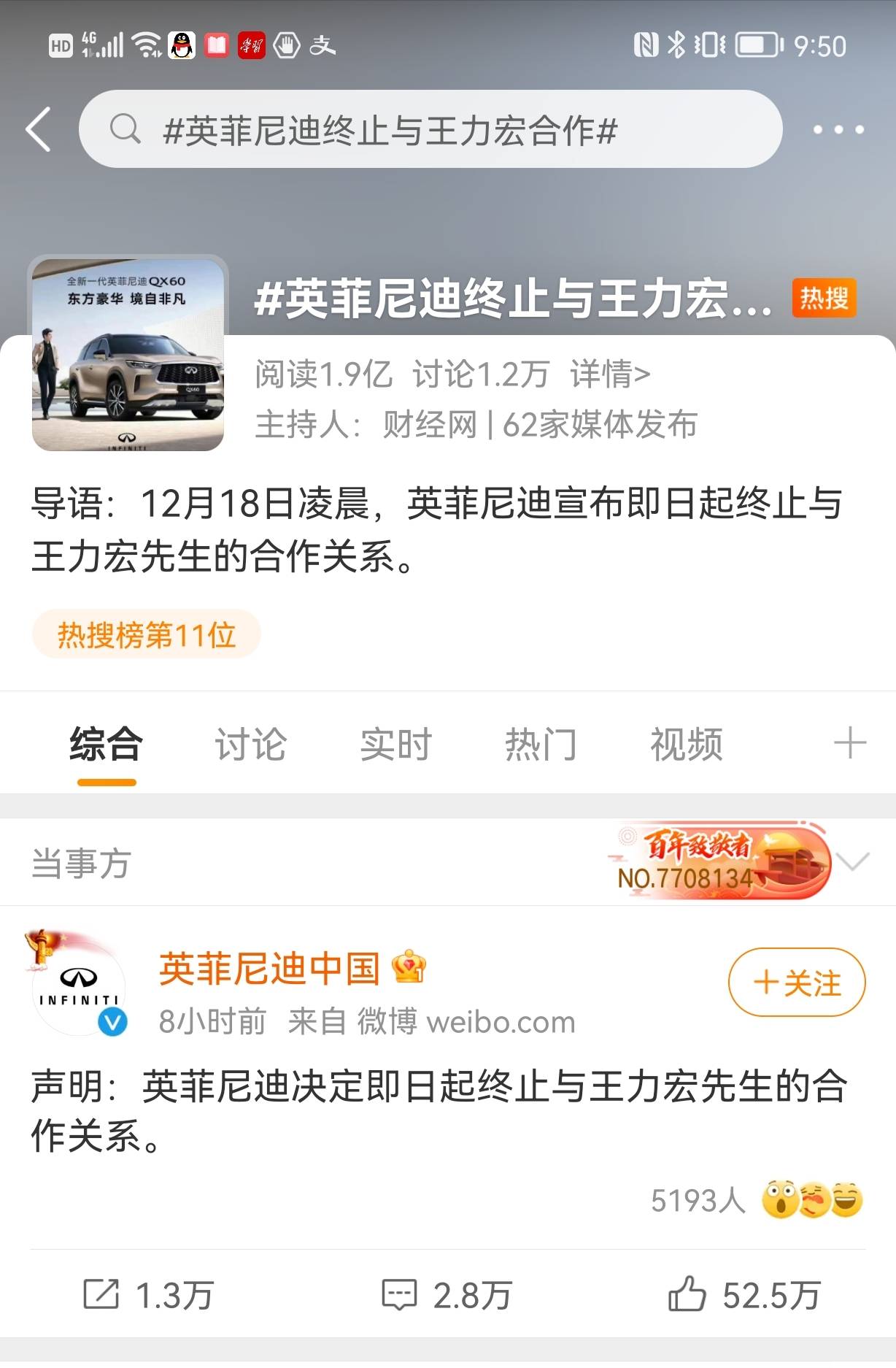View the 5193人 emoji reactions
896x1368 pixels.
pos(756,1200)
